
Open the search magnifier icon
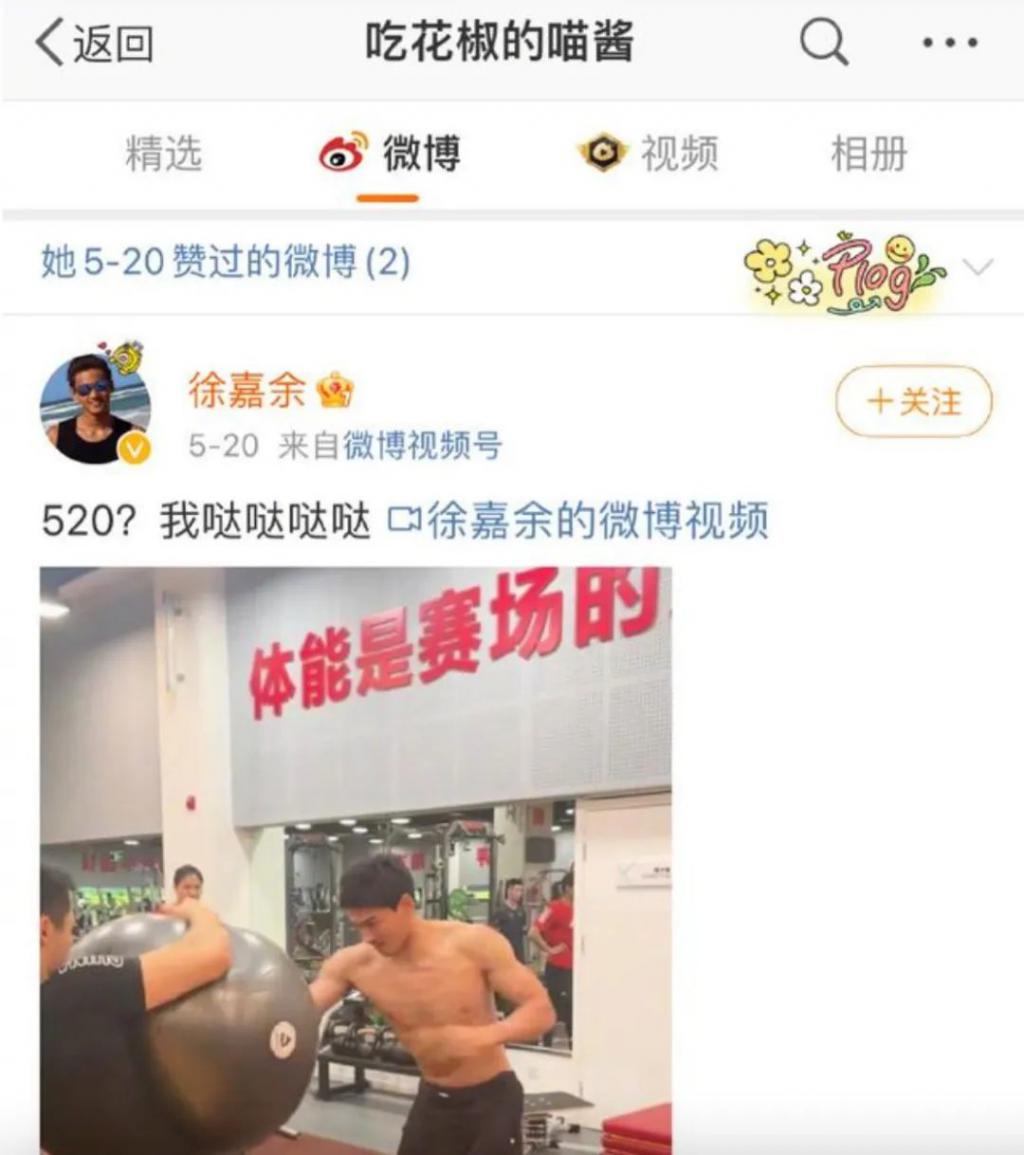click(824, 43)
